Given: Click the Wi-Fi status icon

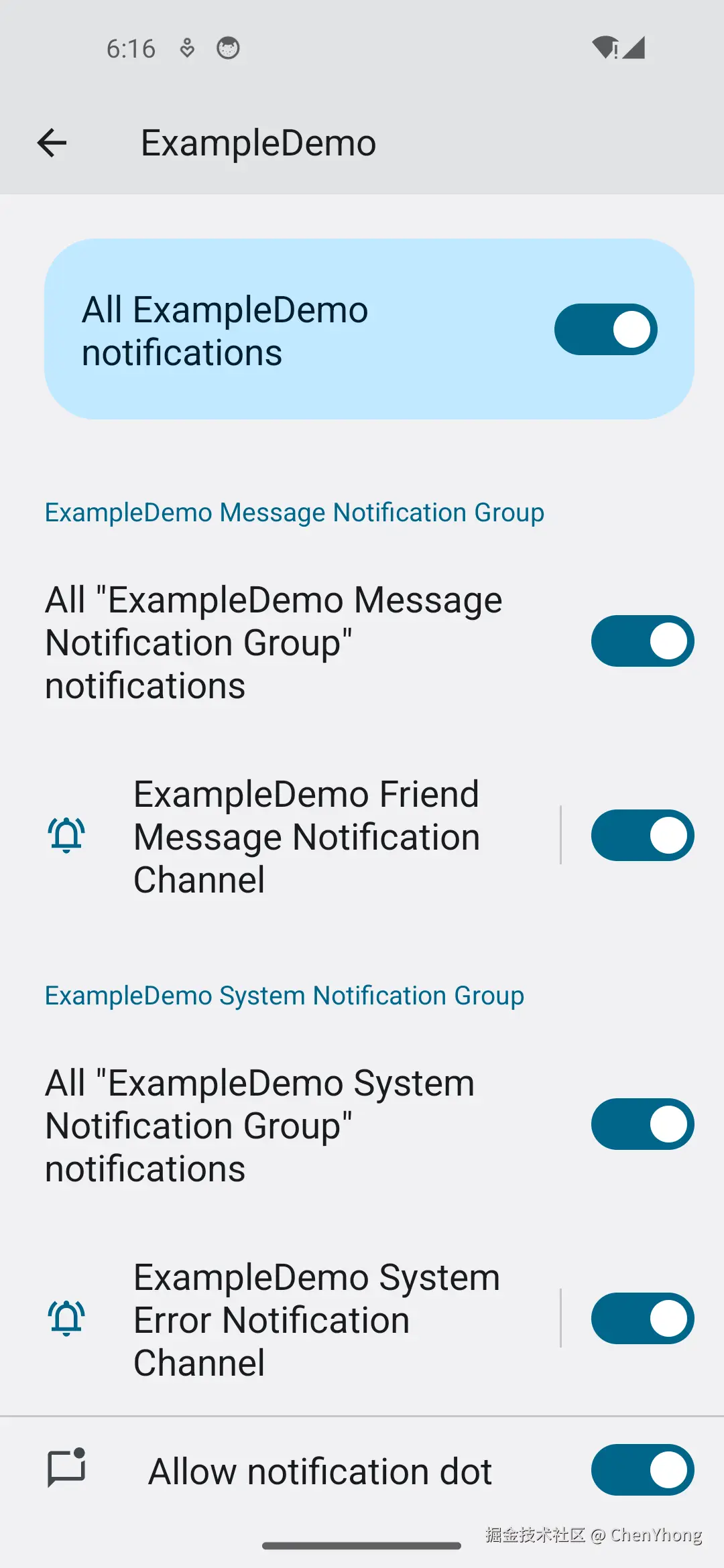Looking at the screenshot, I should pyautogui.click(x=604, y=46).
